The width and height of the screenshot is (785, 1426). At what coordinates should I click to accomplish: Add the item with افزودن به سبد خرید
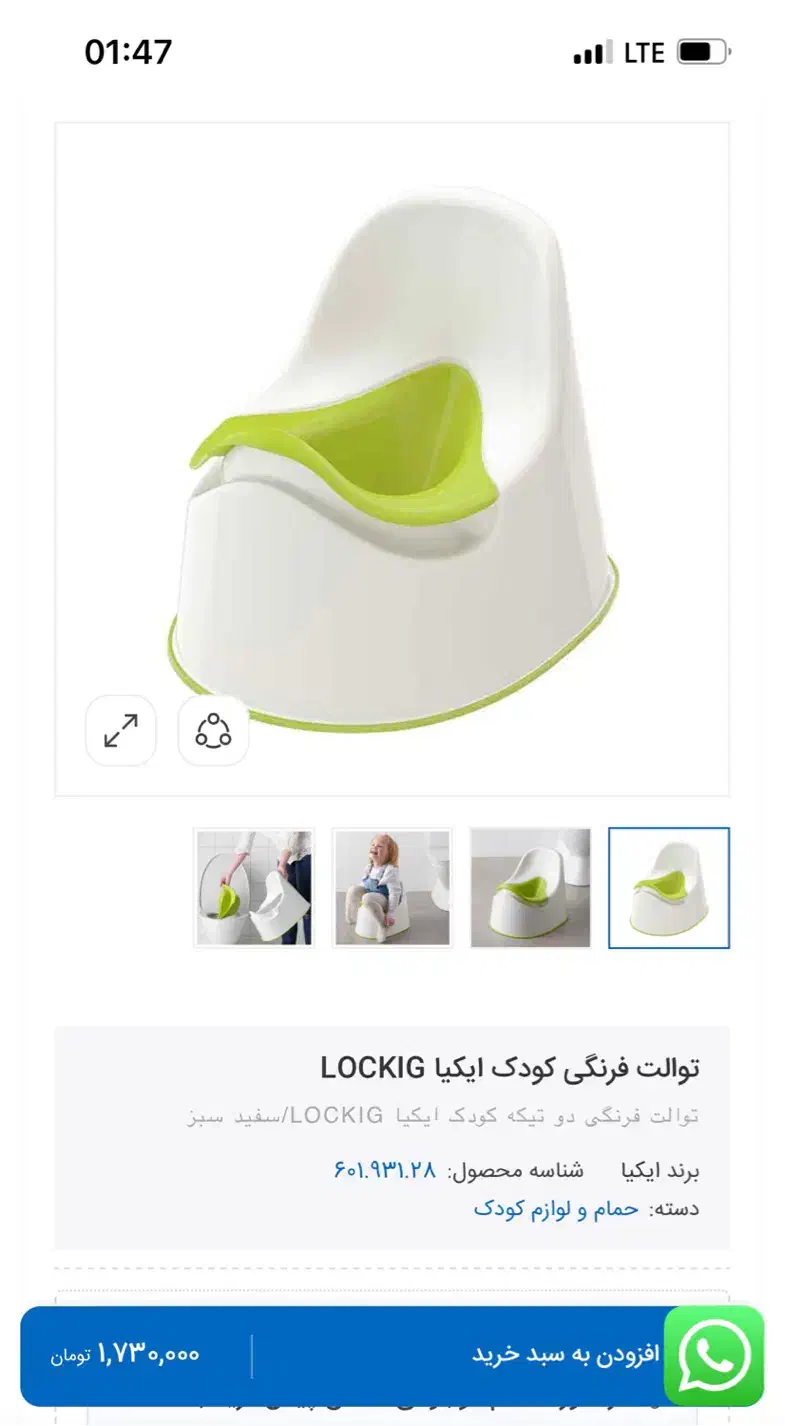click(x=566, y=1355)
